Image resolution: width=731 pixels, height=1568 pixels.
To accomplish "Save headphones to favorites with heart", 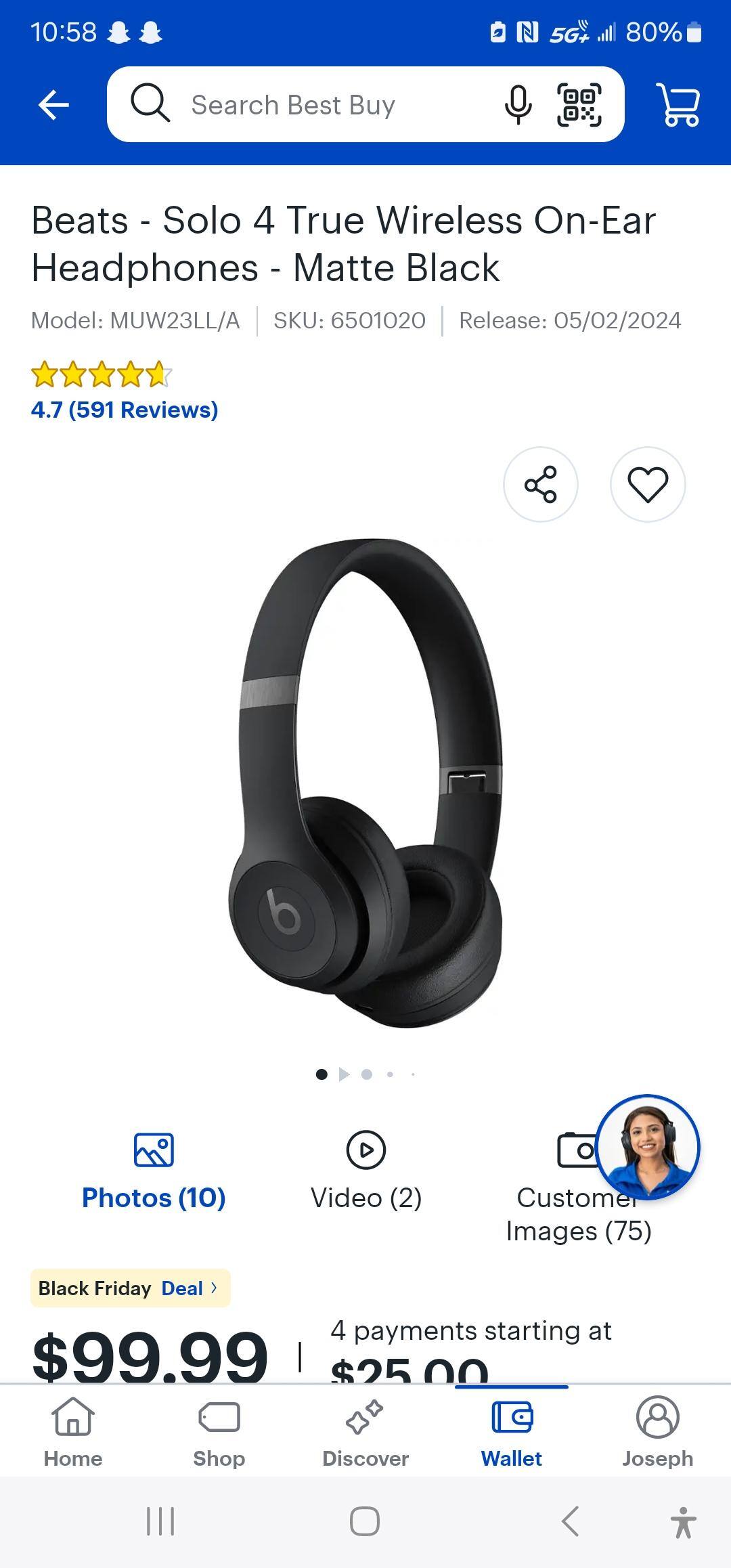I will [x=648, y=484].
